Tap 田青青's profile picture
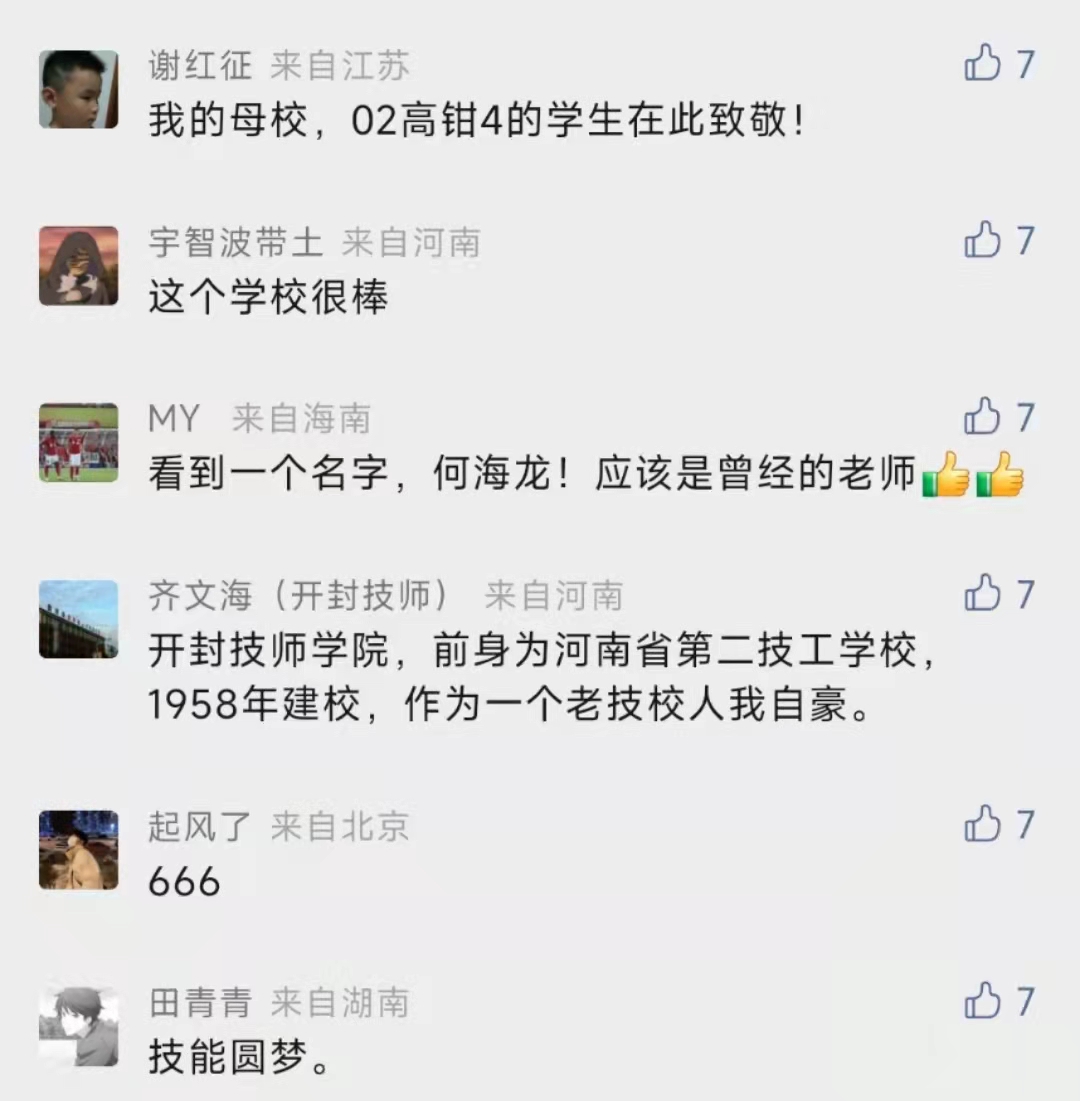Image resolution: width=1080 pixels, height=1101 pixels. coord(78,1026)
